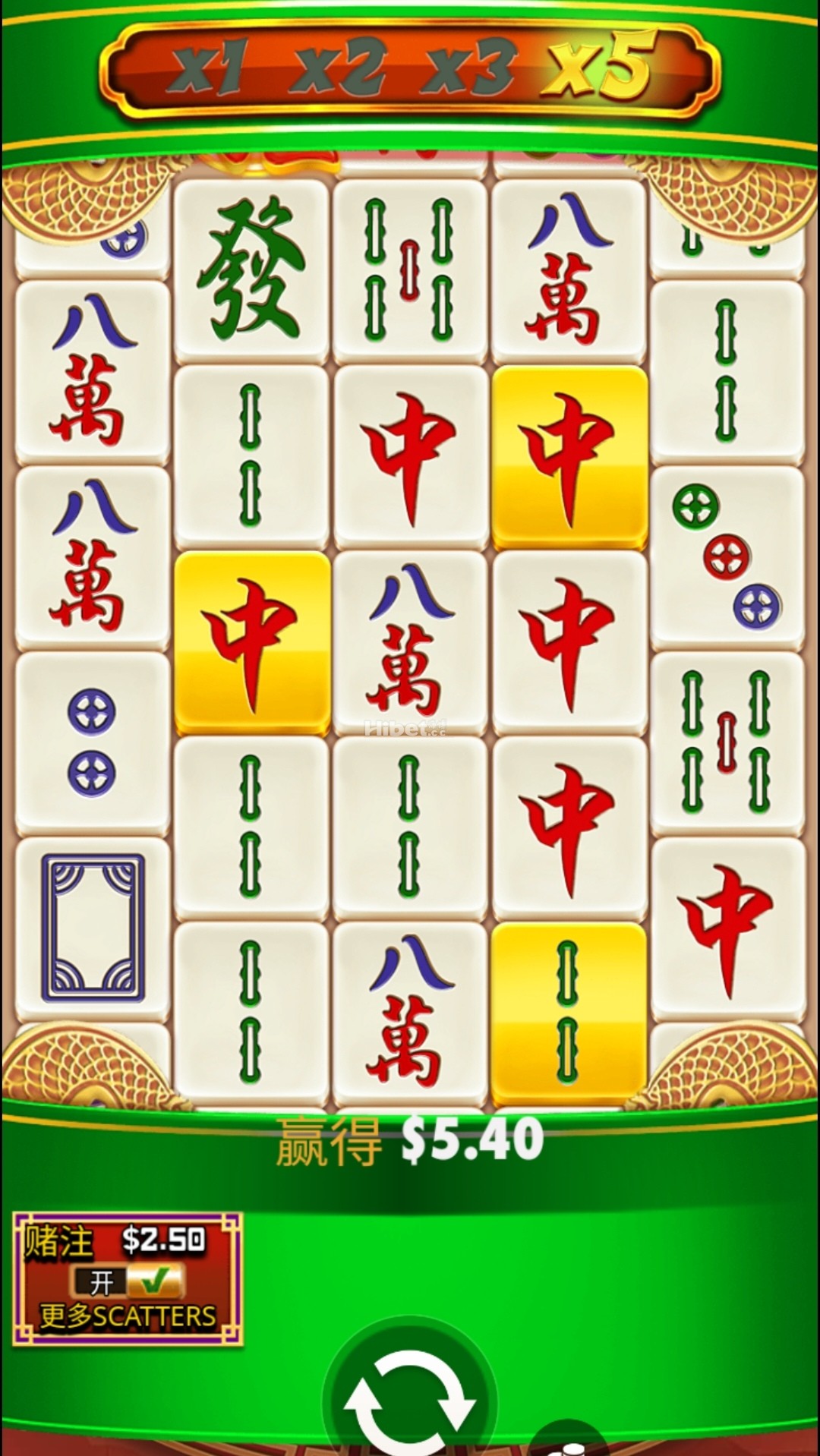Screen dimensions: 820x1456
Task: Toggle the More Scatters bet option
Action: coord(128,1282)
